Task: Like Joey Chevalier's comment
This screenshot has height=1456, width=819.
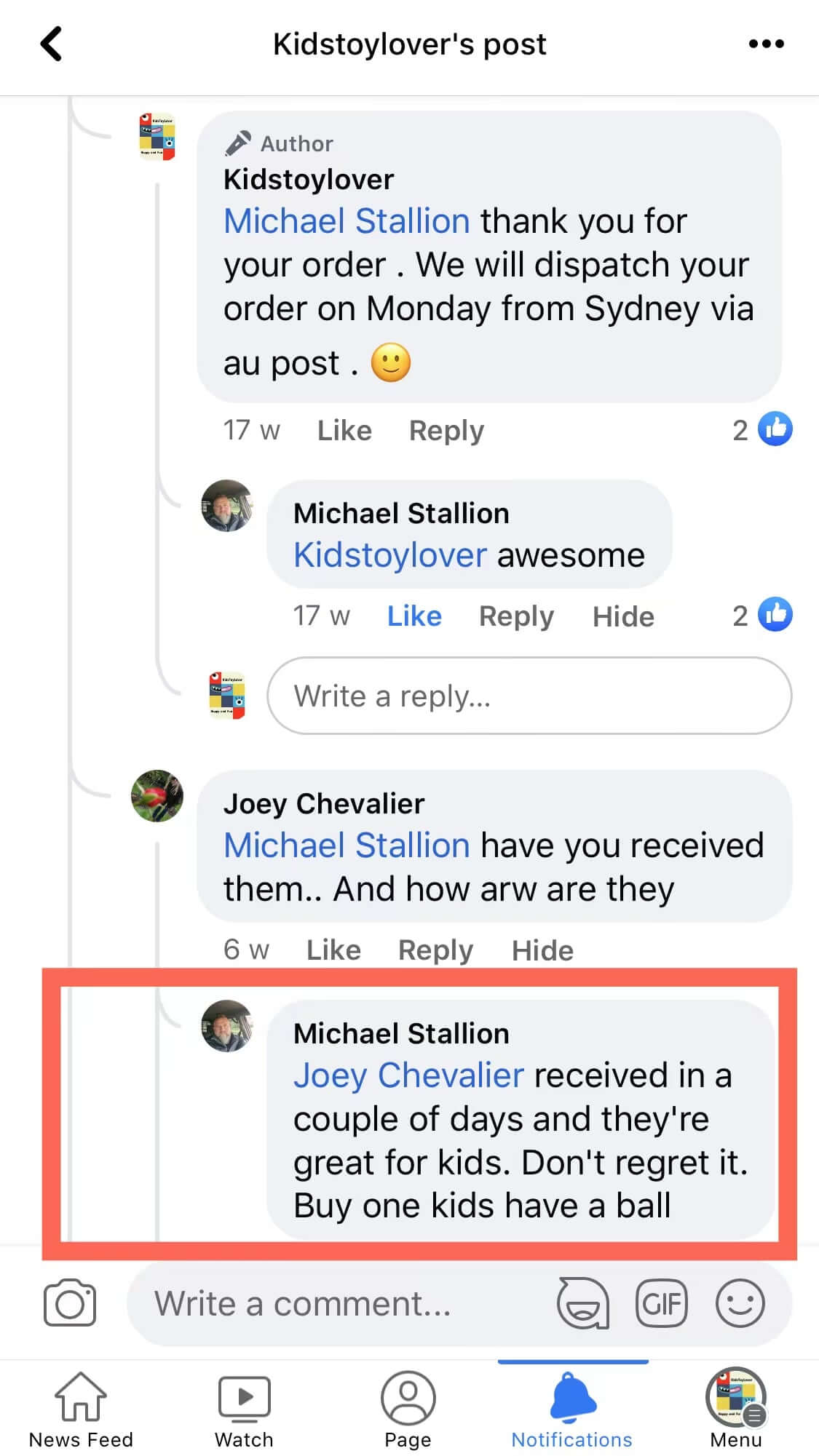Action: click(333, 950)
